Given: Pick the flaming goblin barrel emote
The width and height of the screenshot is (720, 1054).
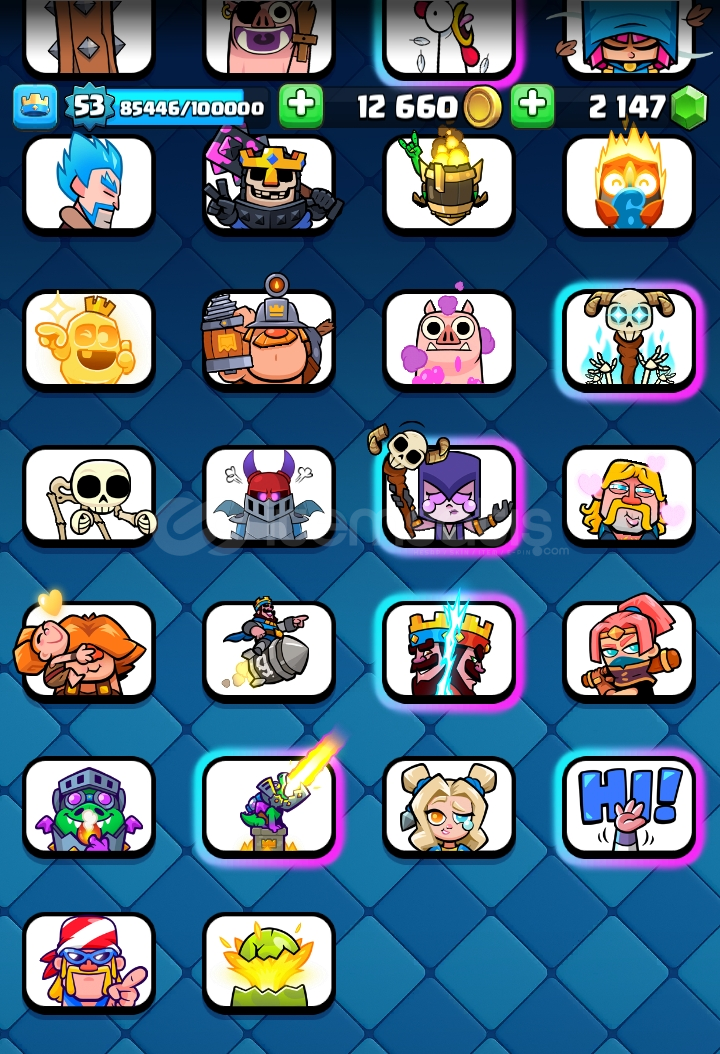Looking at the screenshot, I should click(x=449, y=184).
